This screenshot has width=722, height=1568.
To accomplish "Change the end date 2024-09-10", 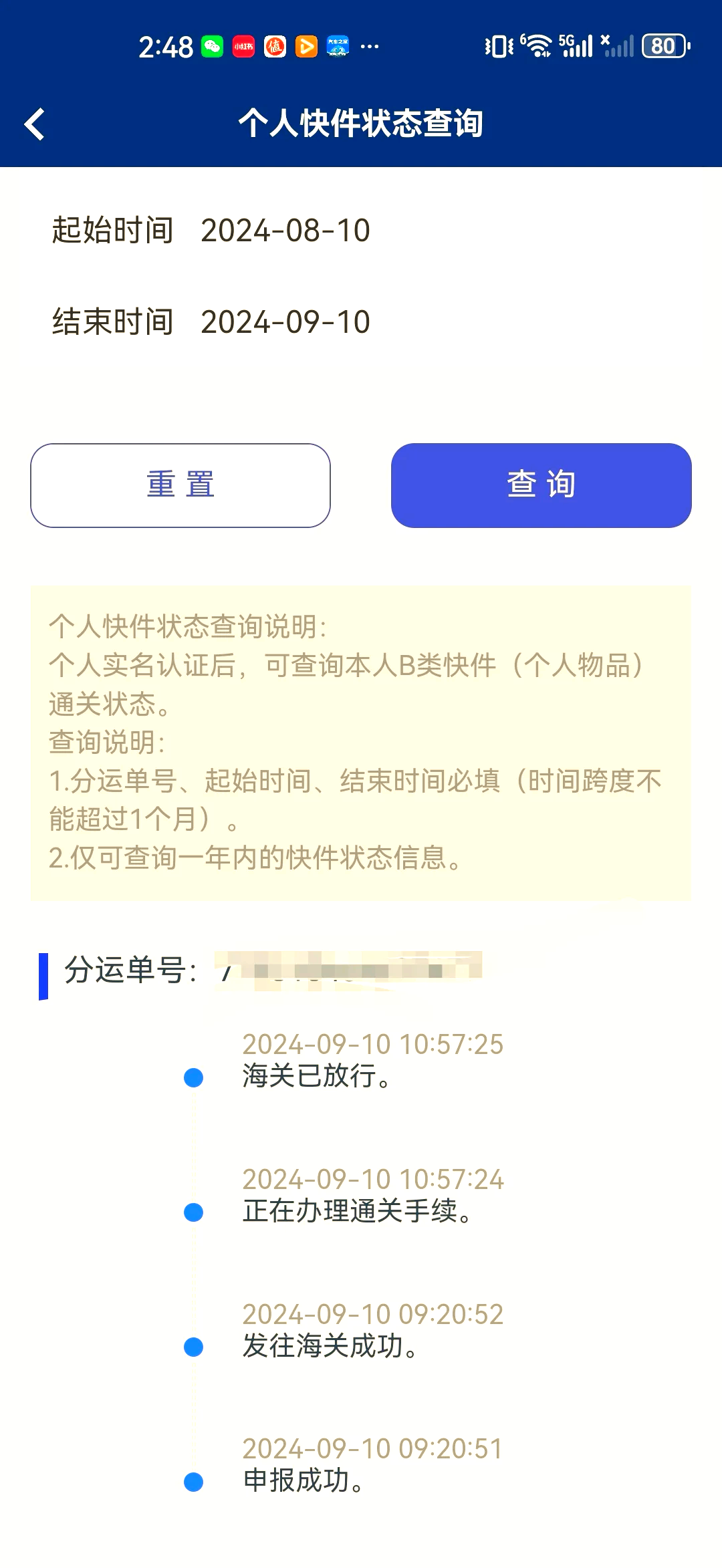I will coord(285,322).
